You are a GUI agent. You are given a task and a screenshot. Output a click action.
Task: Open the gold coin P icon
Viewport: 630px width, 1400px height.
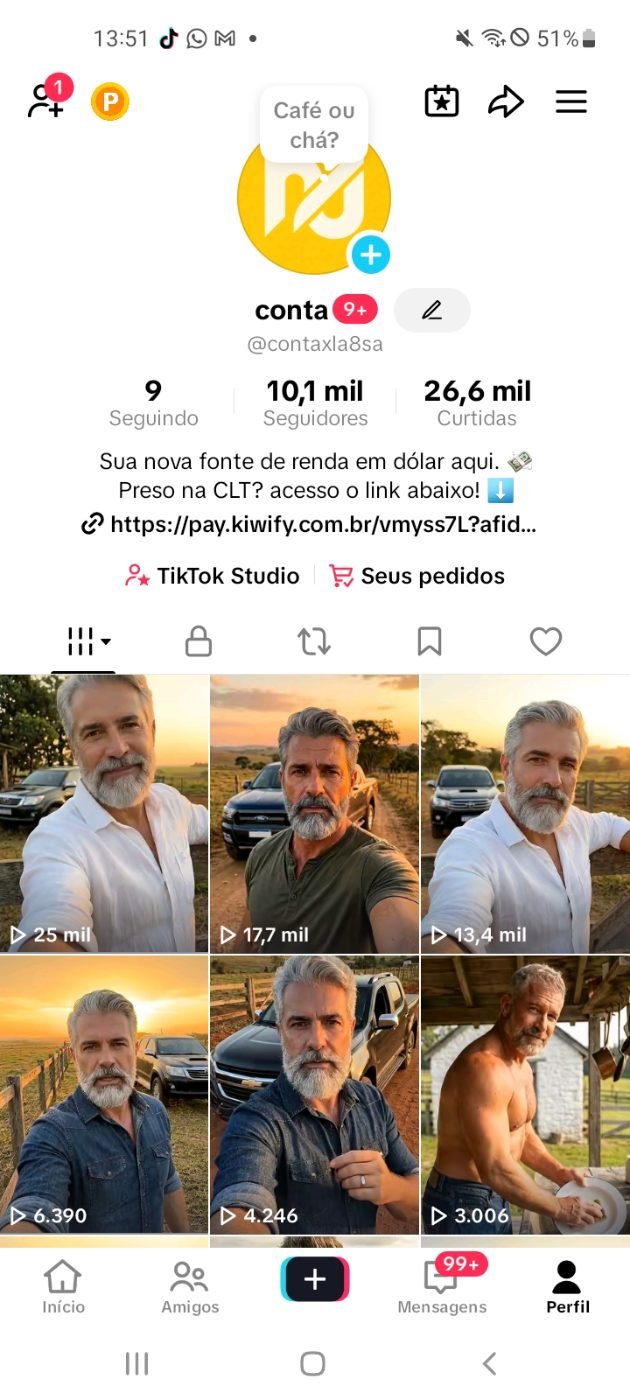110,102
